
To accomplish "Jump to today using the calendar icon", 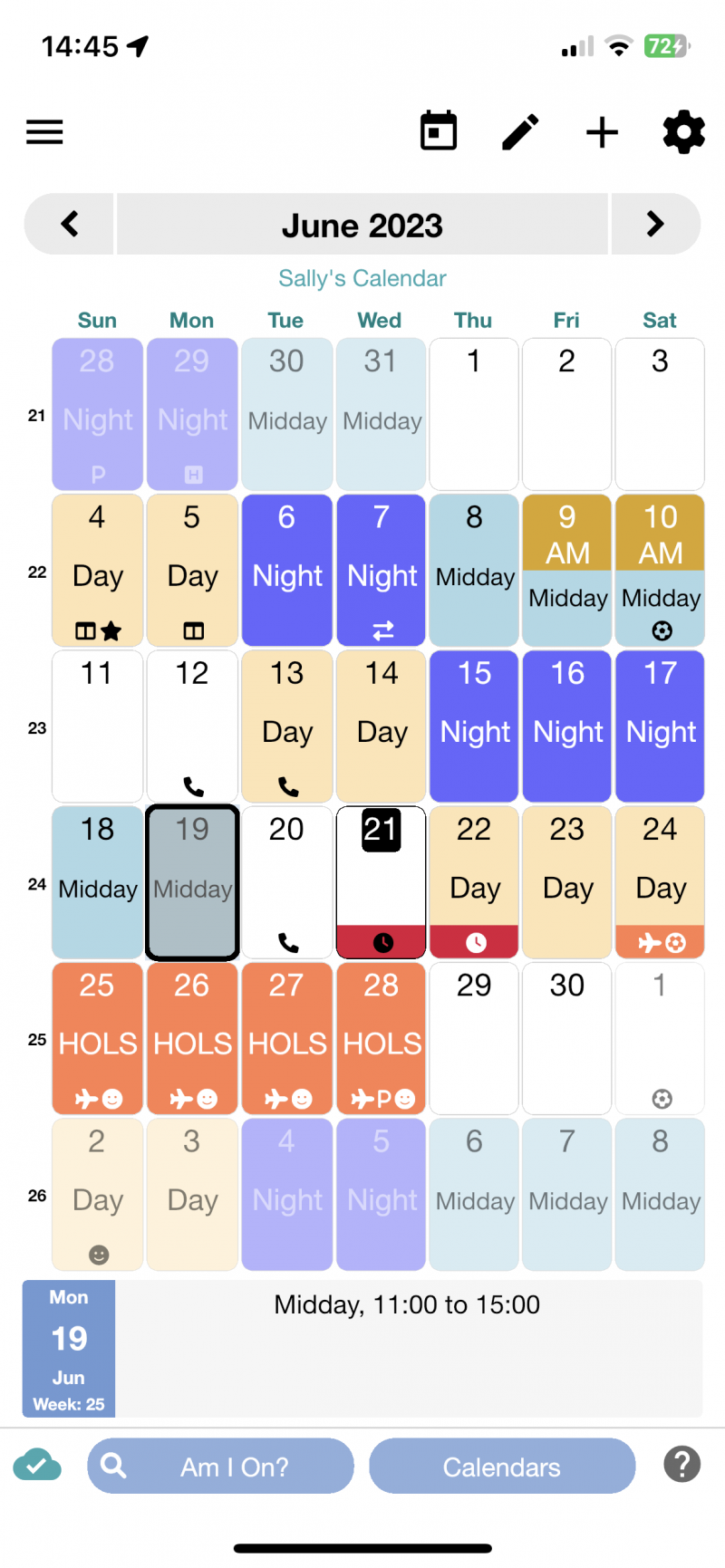I will (x=438, y=131).
